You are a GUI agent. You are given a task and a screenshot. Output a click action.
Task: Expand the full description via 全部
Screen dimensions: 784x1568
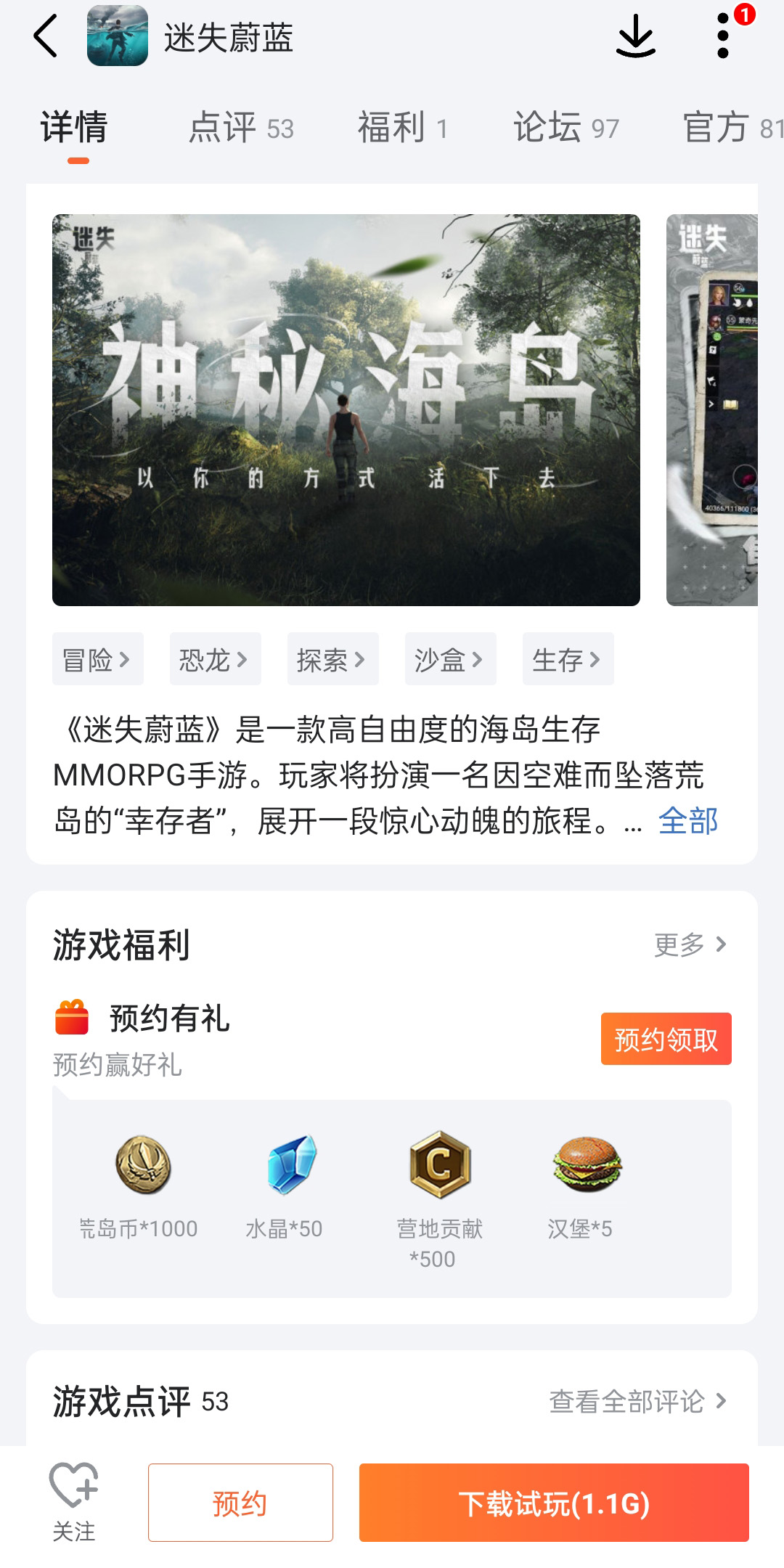(687, 821)
